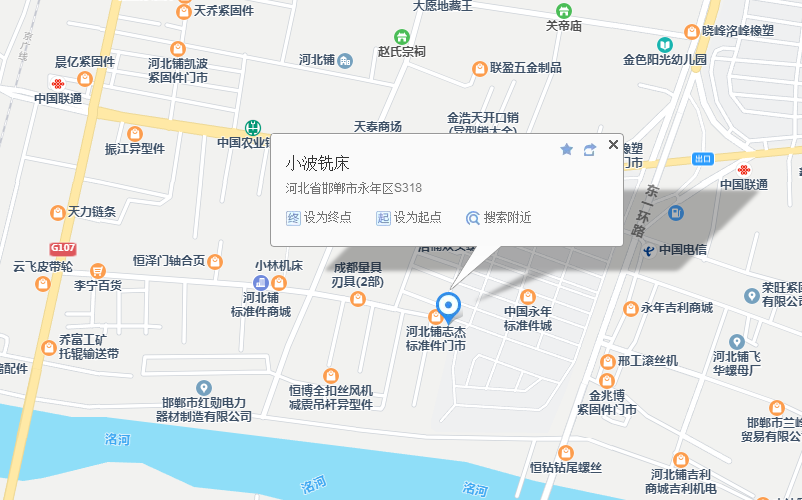Select the 联盈五金制品 marker
The width and height of the screenshot is (802, 500).
point(480,68)
